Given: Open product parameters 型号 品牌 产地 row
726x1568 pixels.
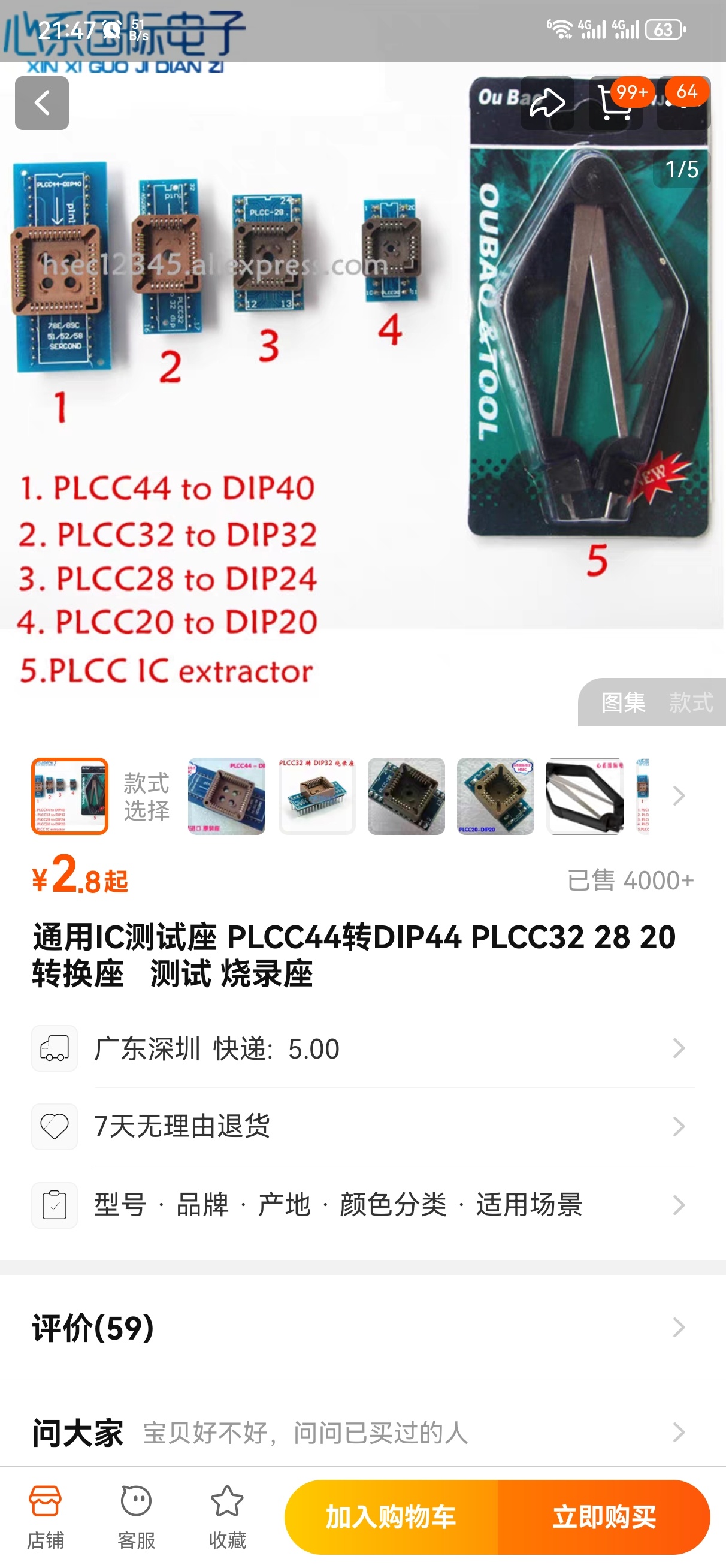Looking at the screenshot, I should coord(362,1205).
